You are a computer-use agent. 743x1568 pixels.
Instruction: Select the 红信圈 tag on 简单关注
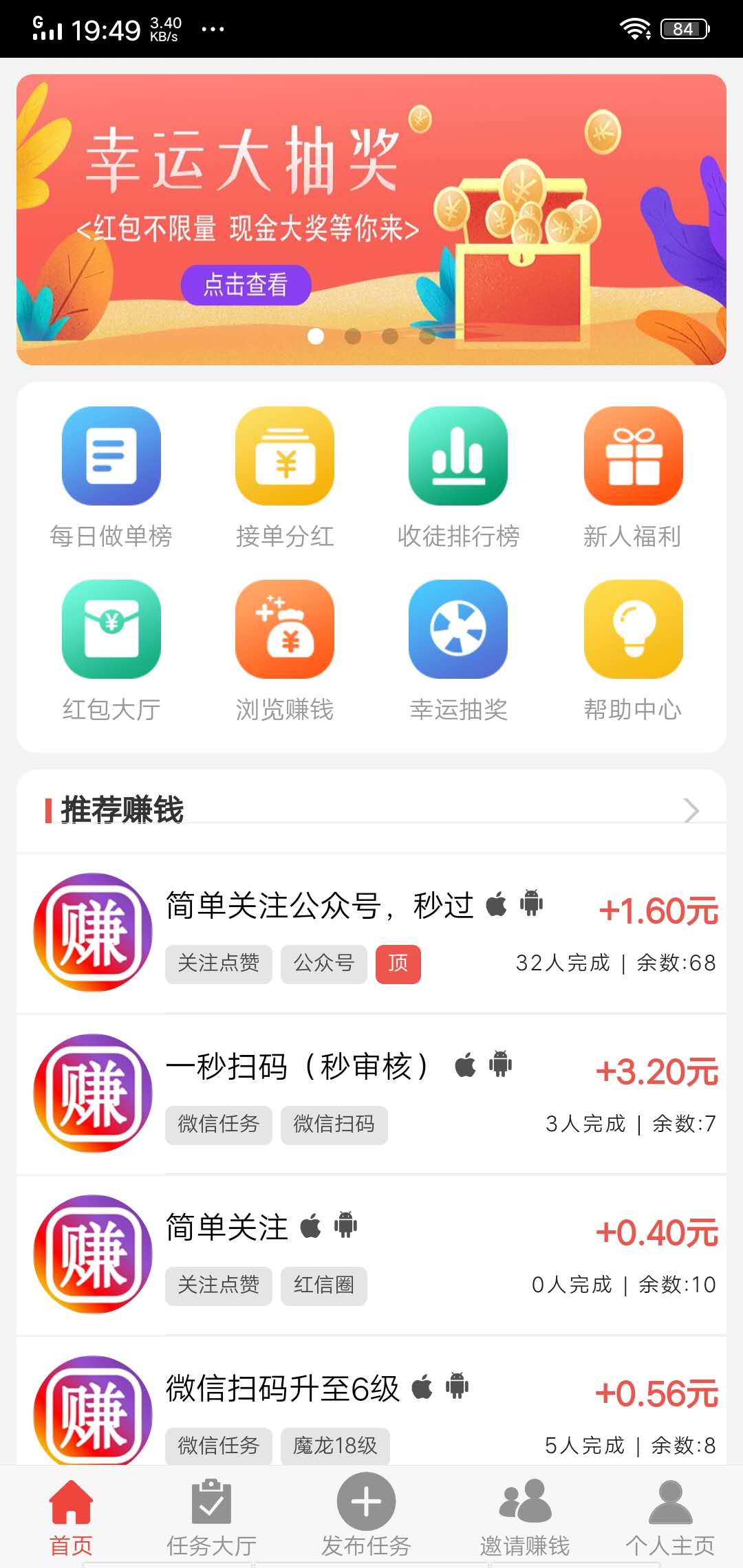coord(323,1286)
